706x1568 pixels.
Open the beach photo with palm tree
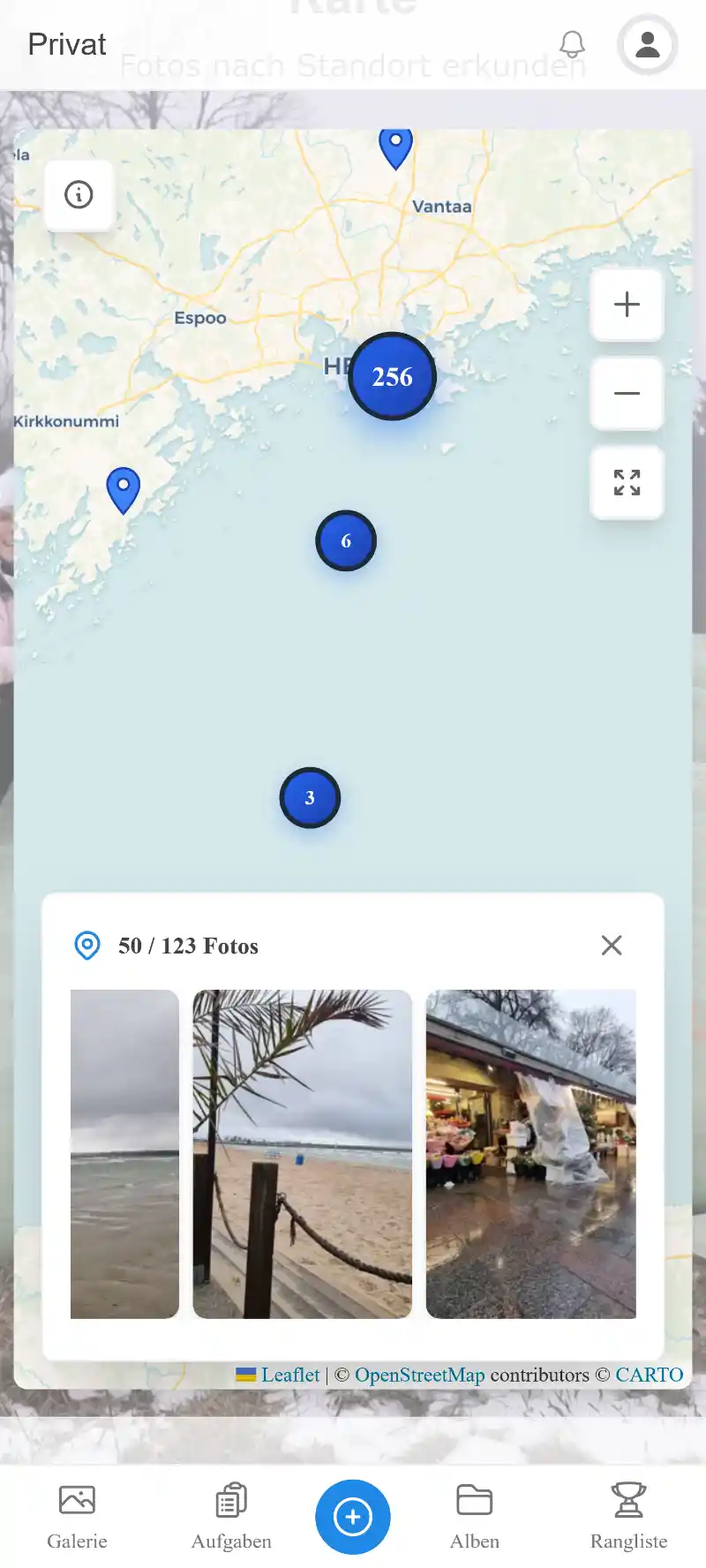(302, 1153)
